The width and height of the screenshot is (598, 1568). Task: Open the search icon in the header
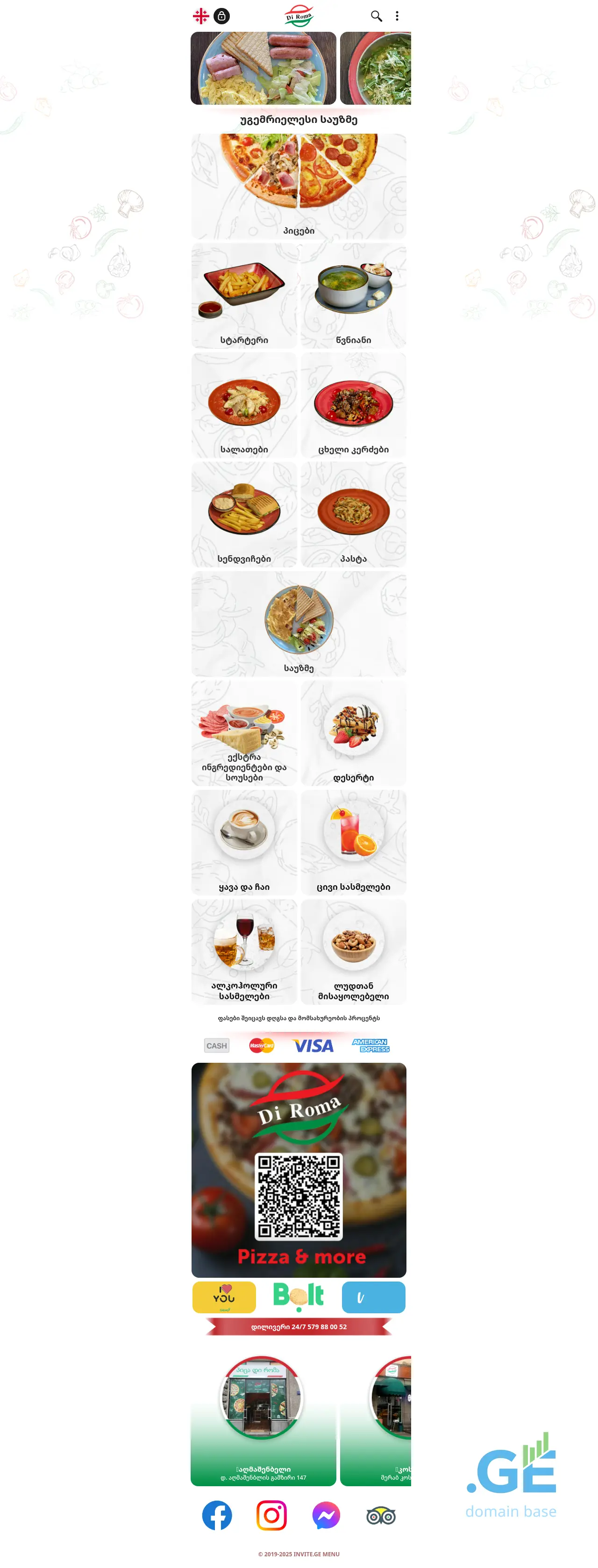pyautogui.click(x=376, y=16)
